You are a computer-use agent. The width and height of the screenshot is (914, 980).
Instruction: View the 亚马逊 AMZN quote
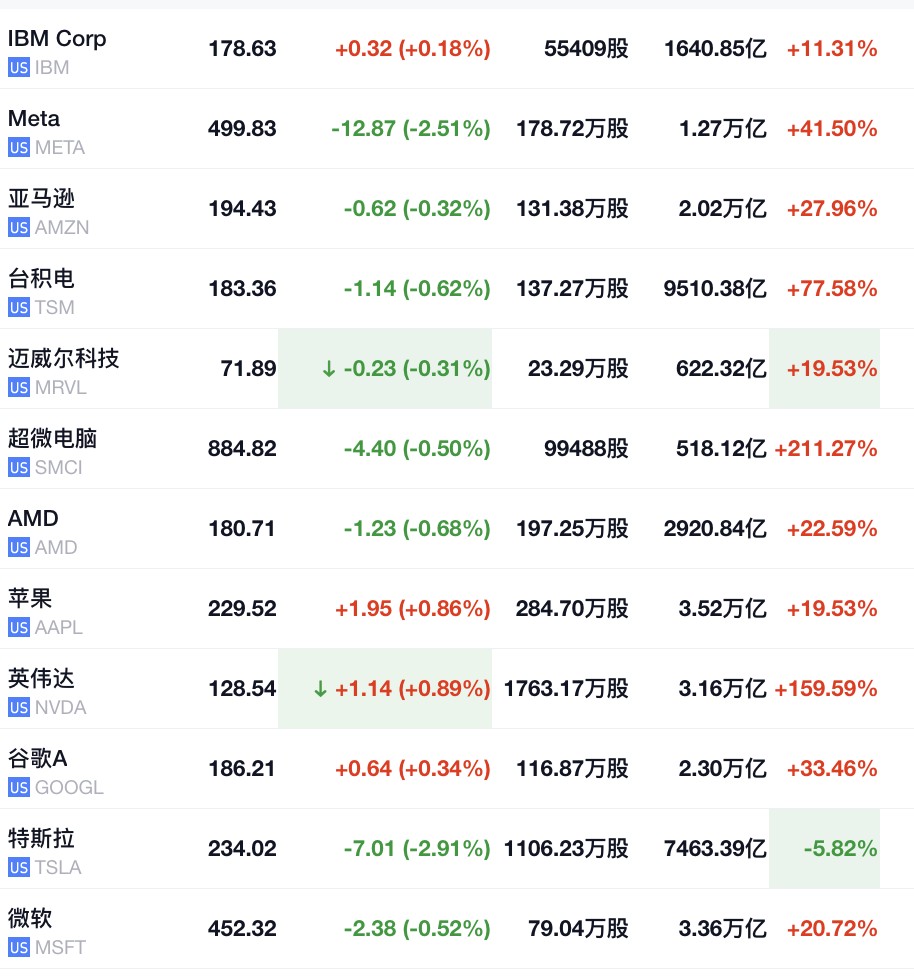pos(42,199)
